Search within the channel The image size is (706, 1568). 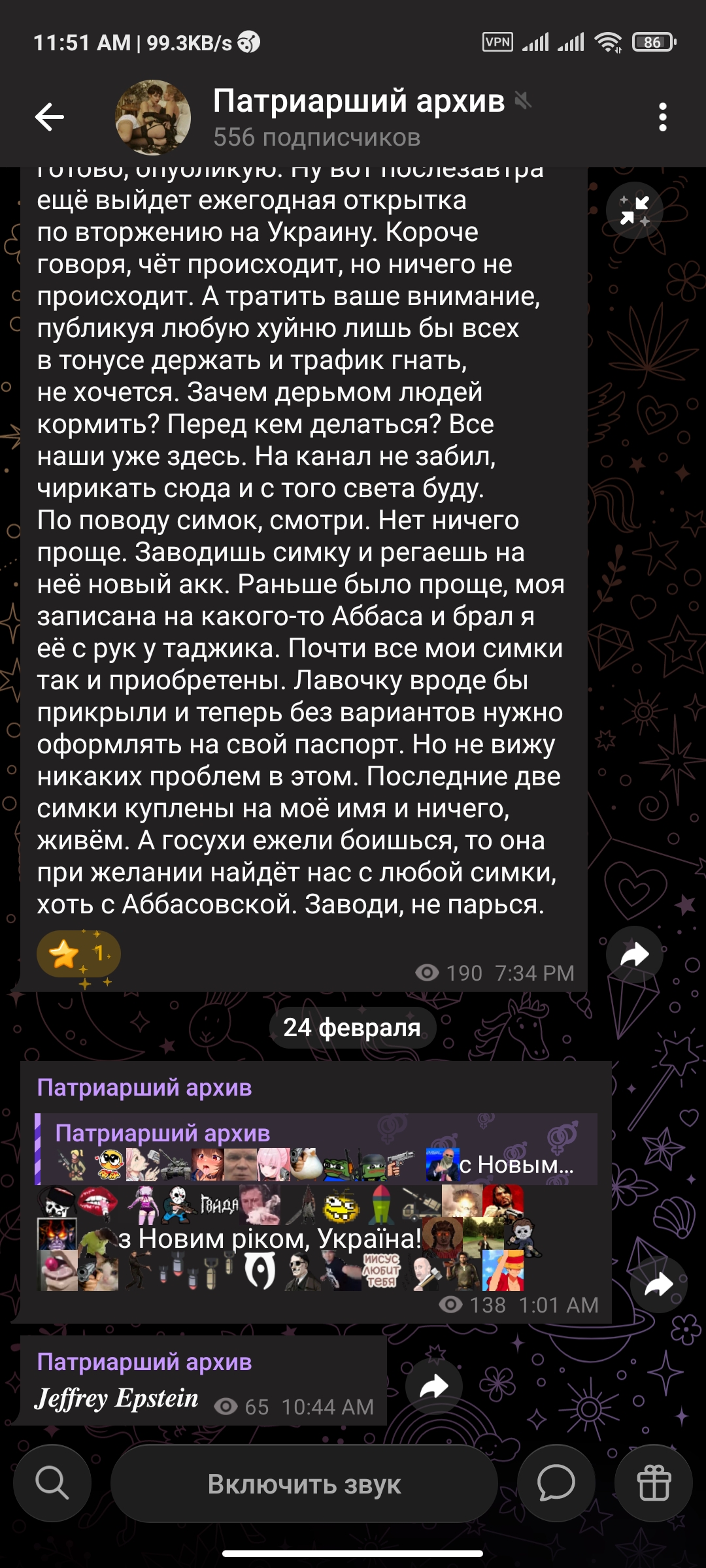pyautogui.click(x=52, y=1483)
